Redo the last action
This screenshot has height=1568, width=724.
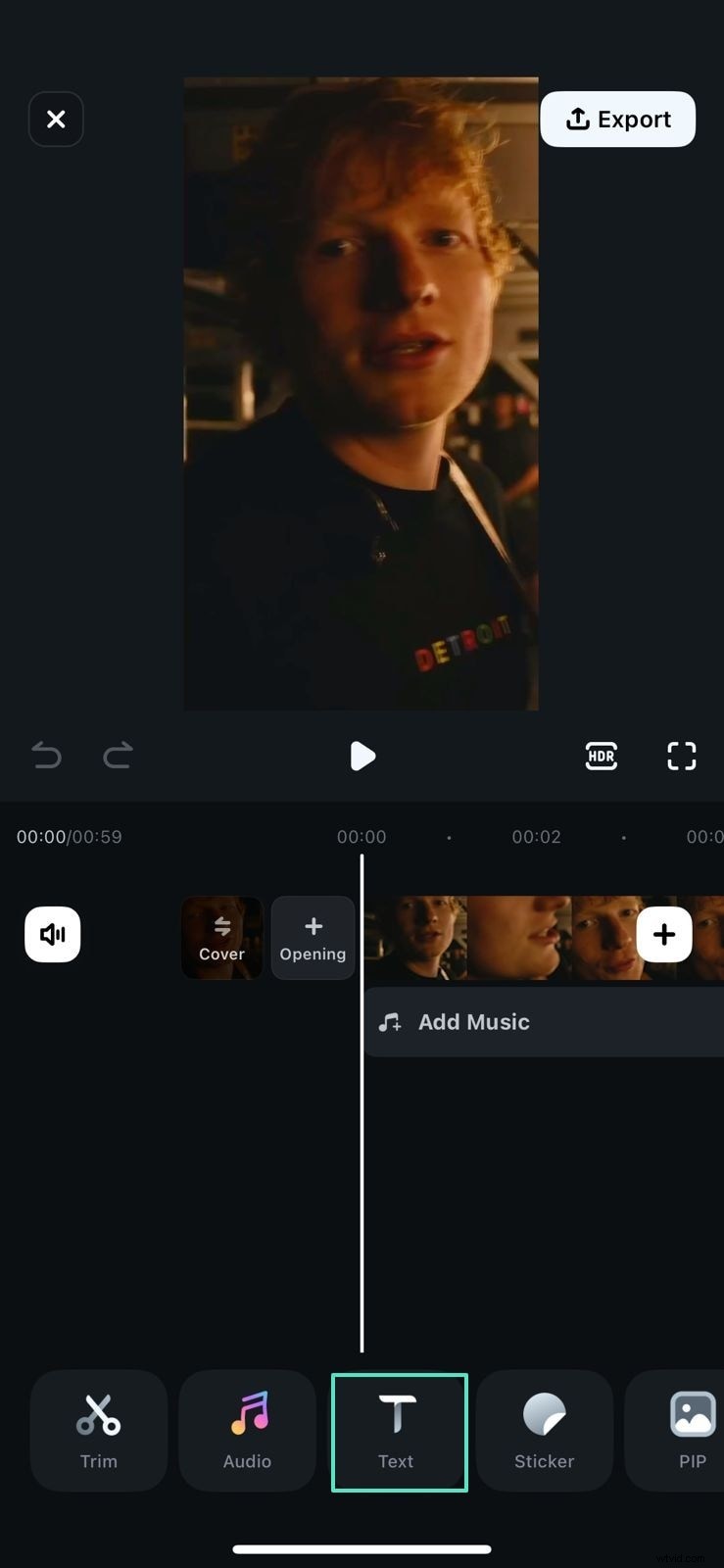(x=118, y=756)
